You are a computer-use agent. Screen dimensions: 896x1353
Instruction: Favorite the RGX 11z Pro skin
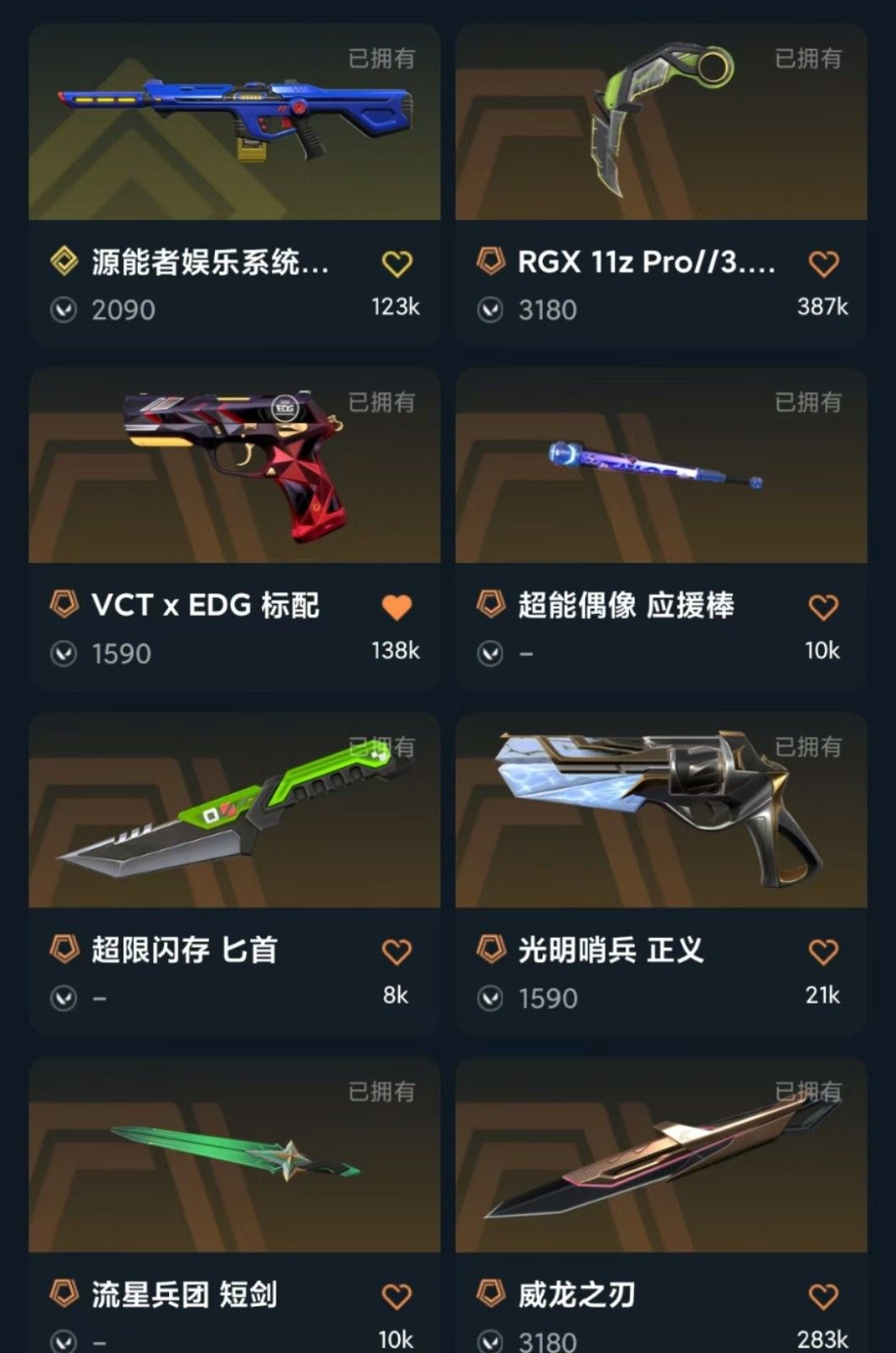823,264
